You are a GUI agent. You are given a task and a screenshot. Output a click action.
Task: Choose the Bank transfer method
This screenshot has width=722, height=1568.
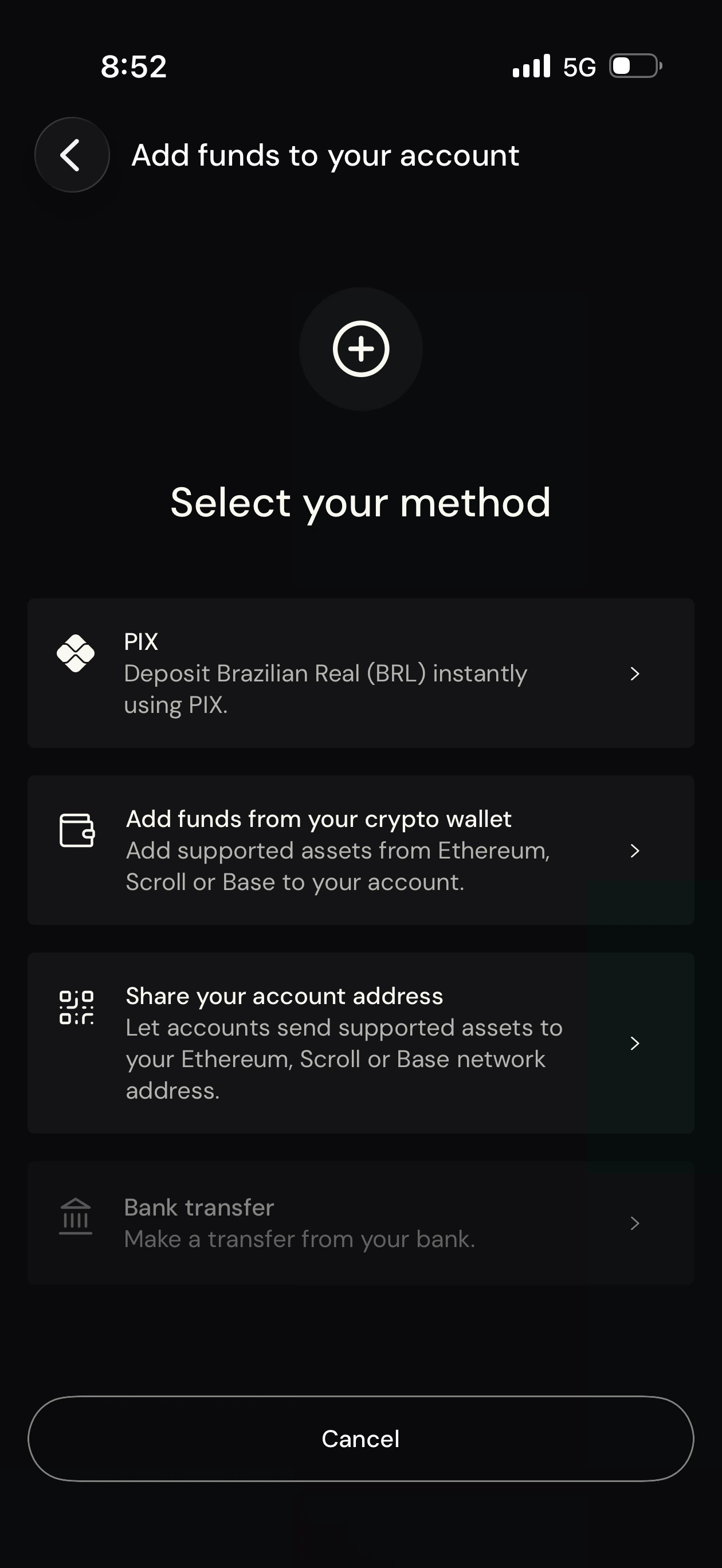point(360,1222)
